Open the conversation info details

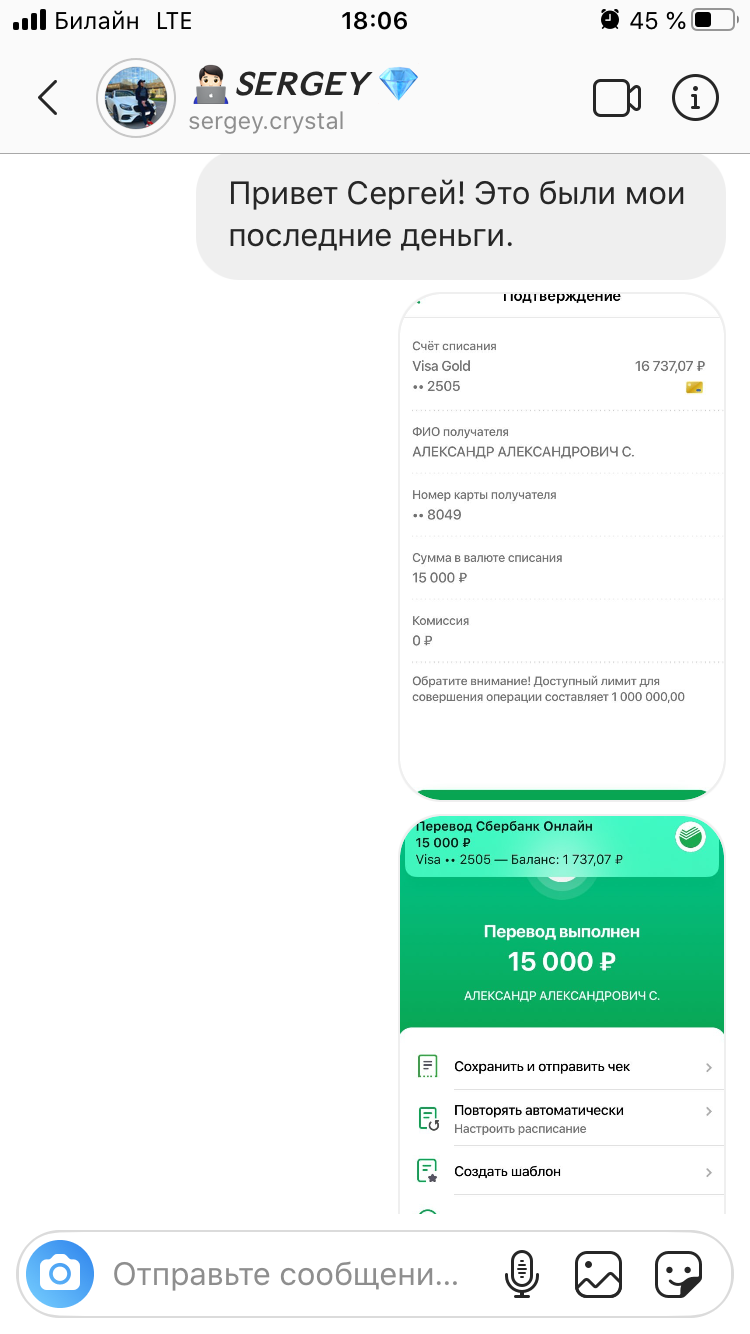(x=695, y=97)
